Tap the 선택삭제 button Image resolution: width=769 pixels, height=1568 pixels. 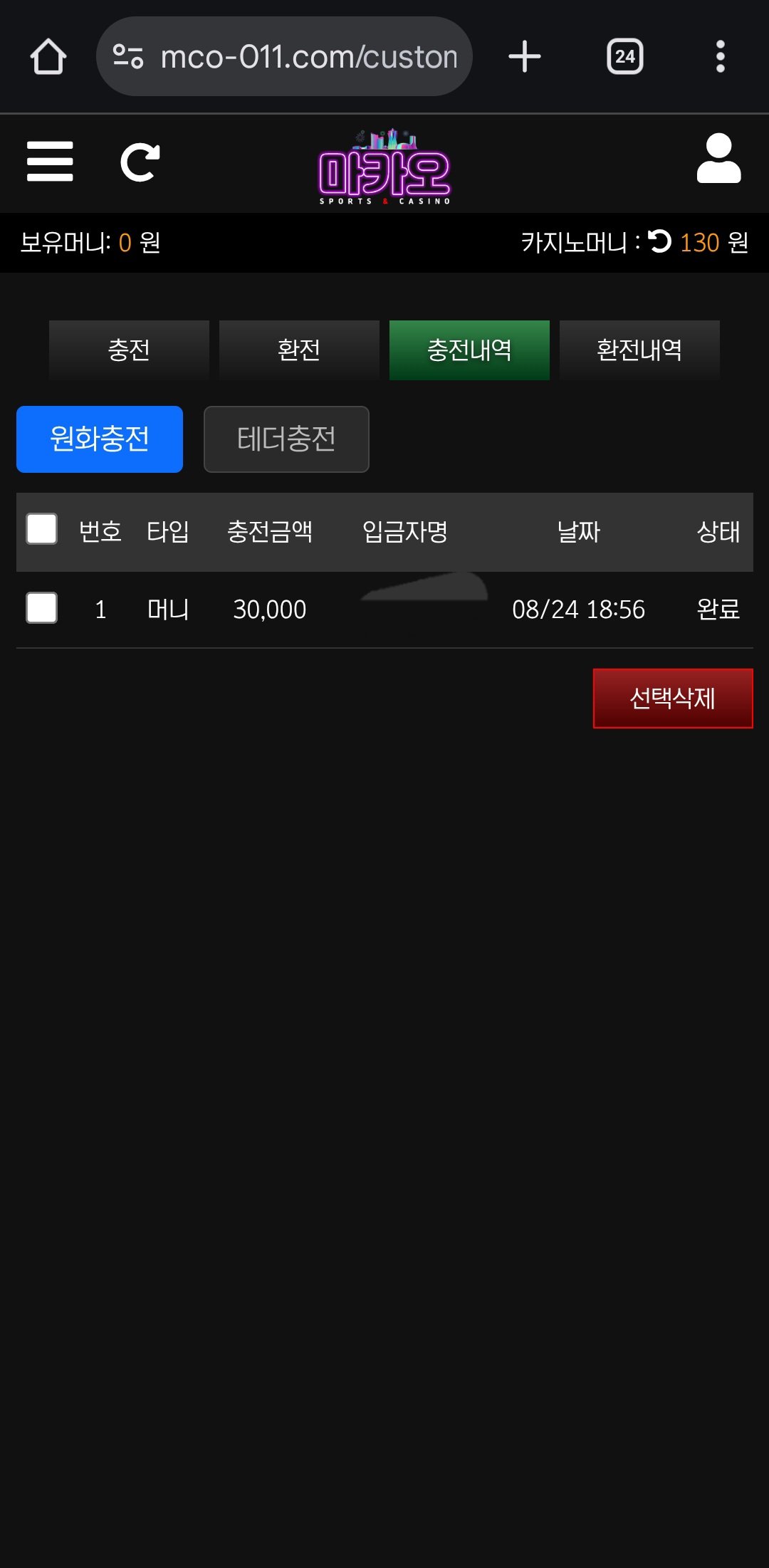[x=673, y=698]
